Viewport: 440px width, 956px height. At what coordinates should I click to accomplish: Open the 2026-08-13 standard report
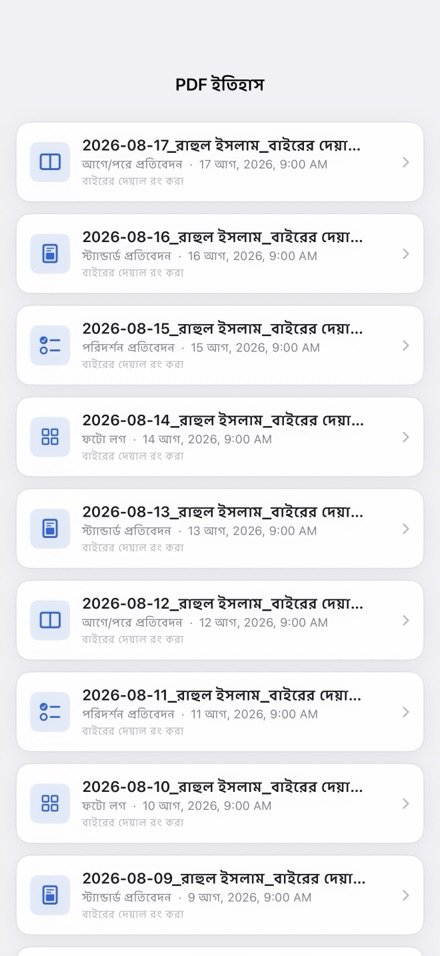220,529
